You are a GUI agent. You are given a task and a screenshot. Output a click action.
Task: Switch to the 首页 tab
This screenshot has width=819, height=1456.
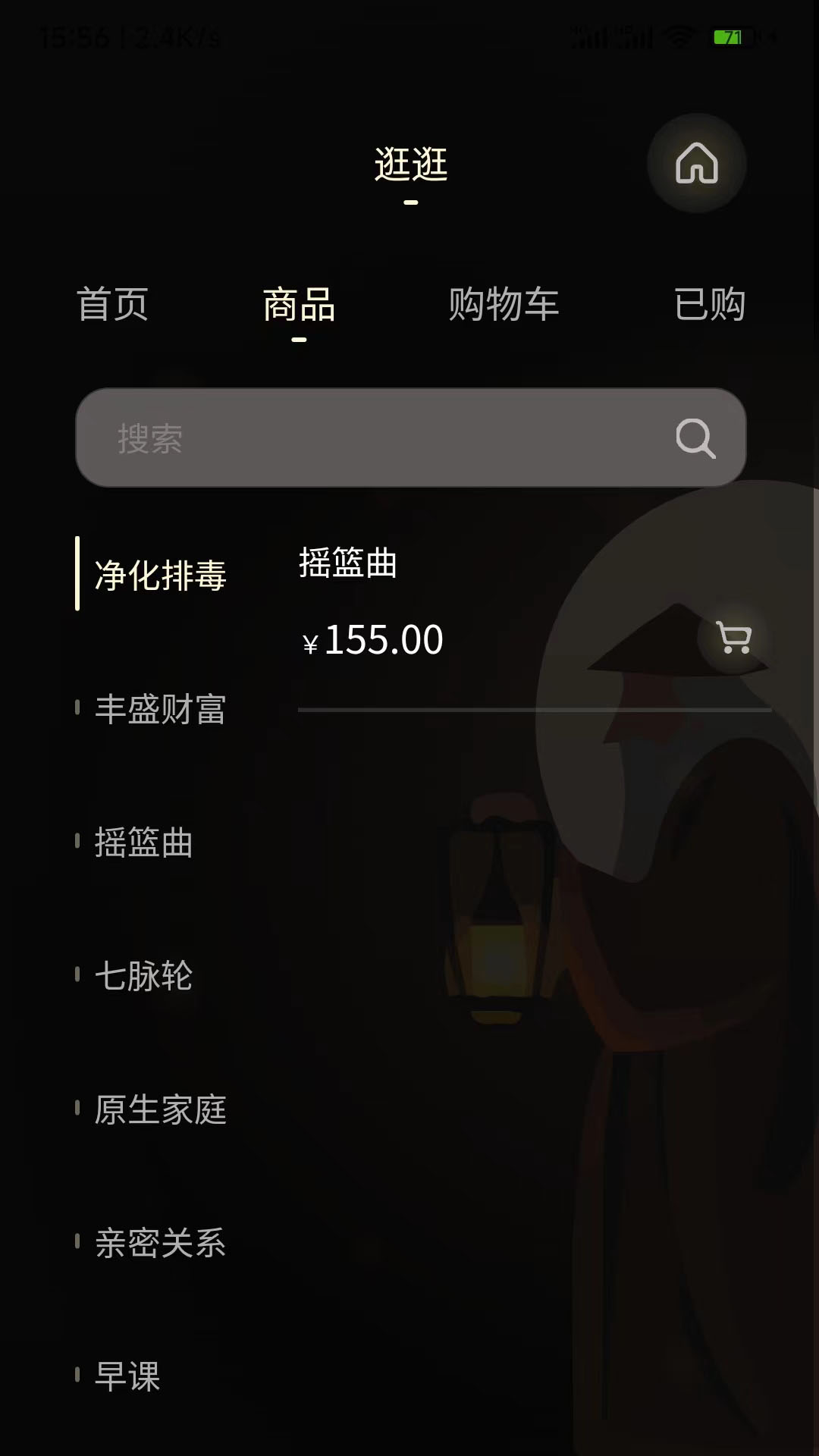click(112, 304)
